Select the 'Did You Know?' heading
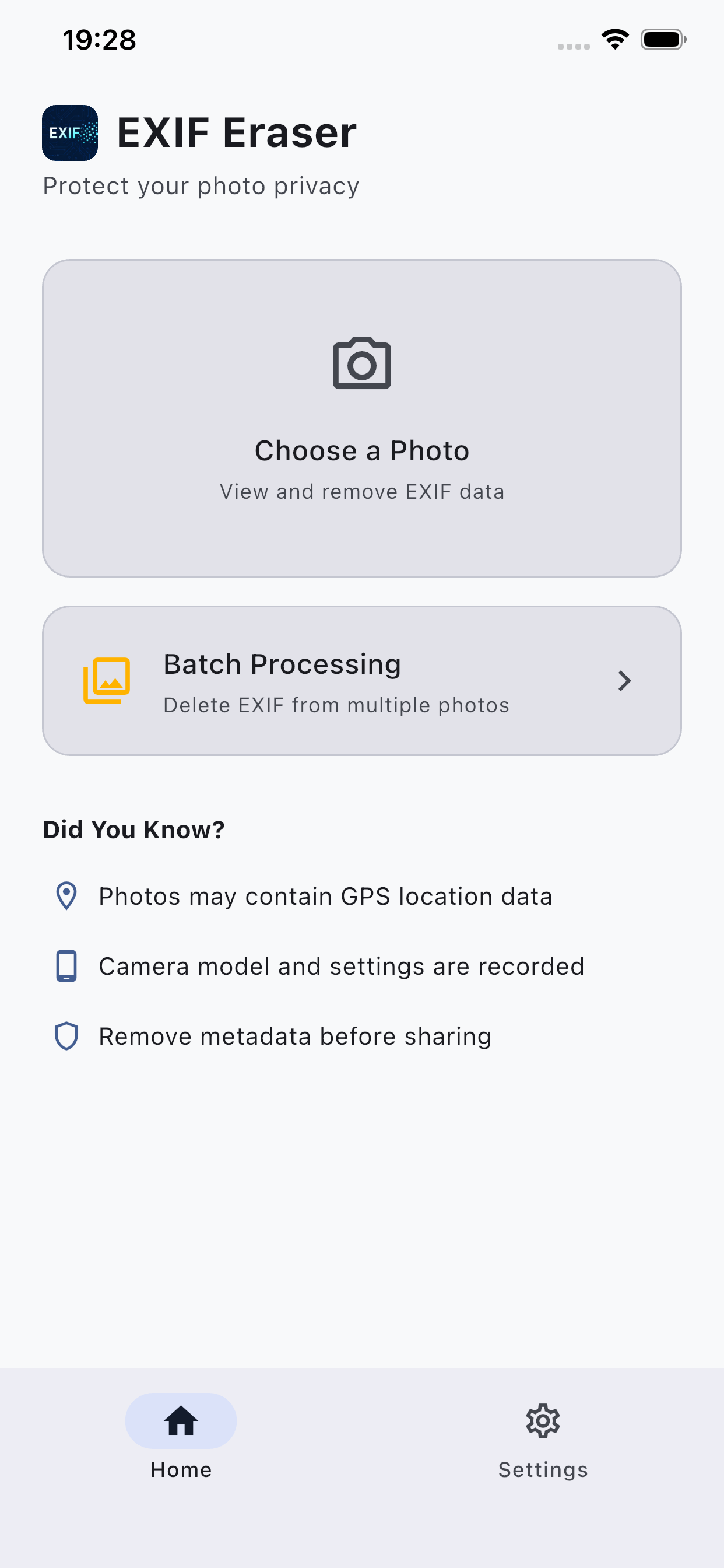 (133, 829)
